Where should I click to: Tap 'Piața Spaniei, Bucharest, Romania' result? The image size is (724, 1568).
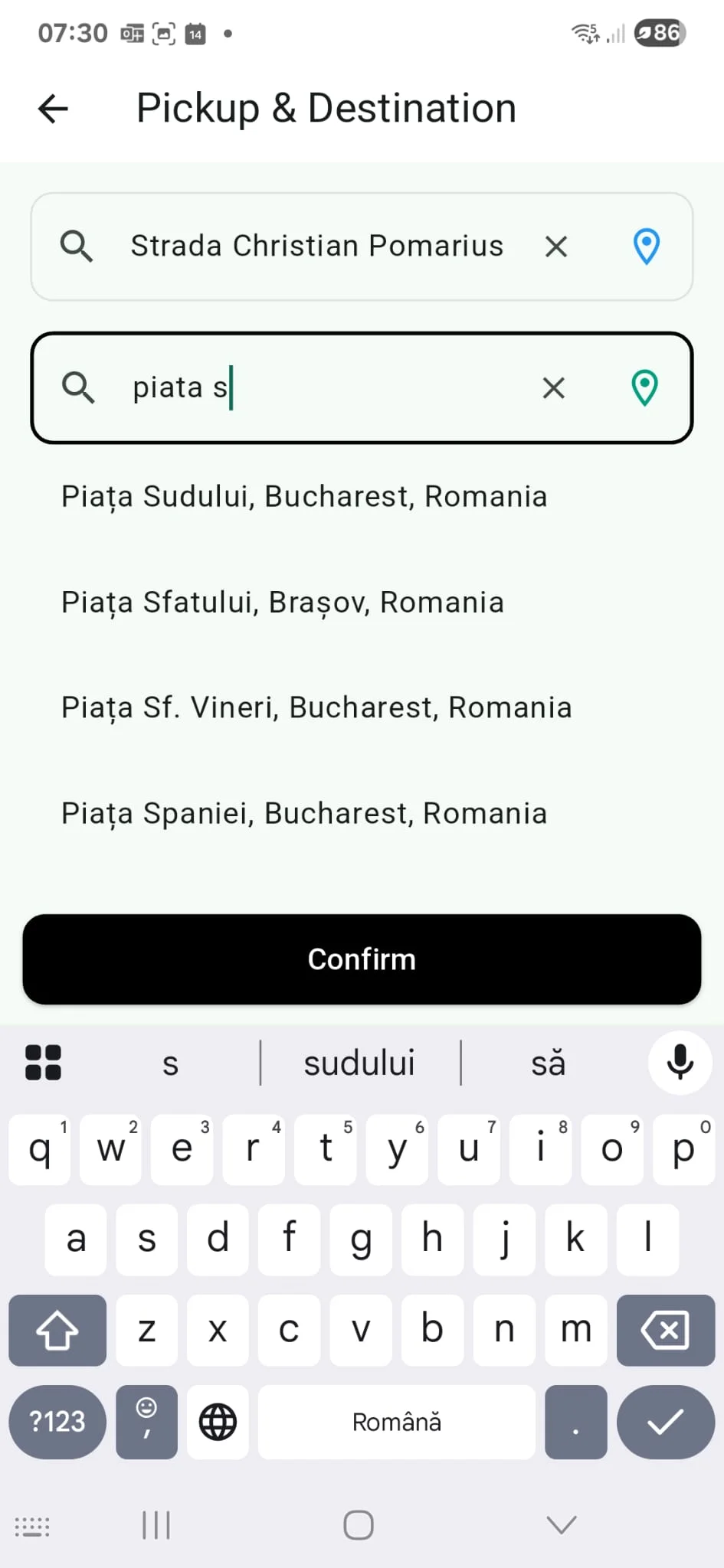tap(303, 813)
